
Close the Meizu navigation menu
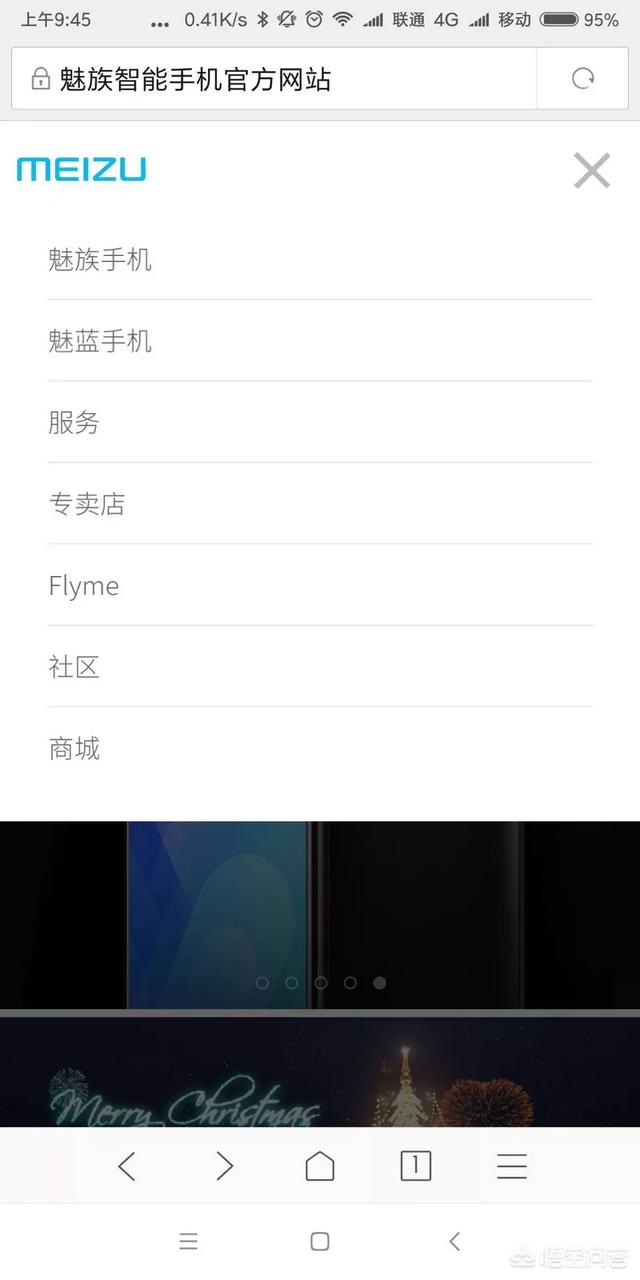click(592, 171)
